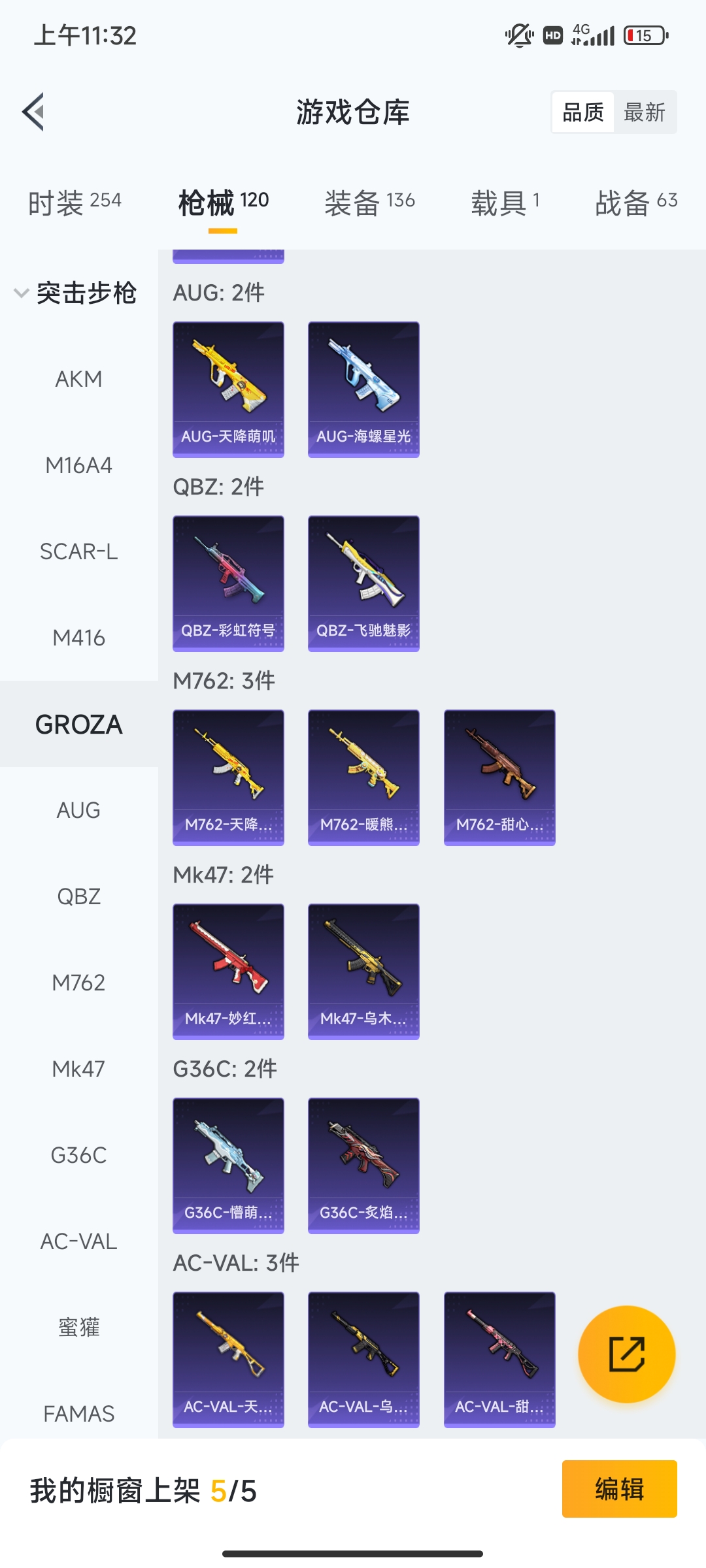Collapse the 突击步枪 category

(75, 292)
